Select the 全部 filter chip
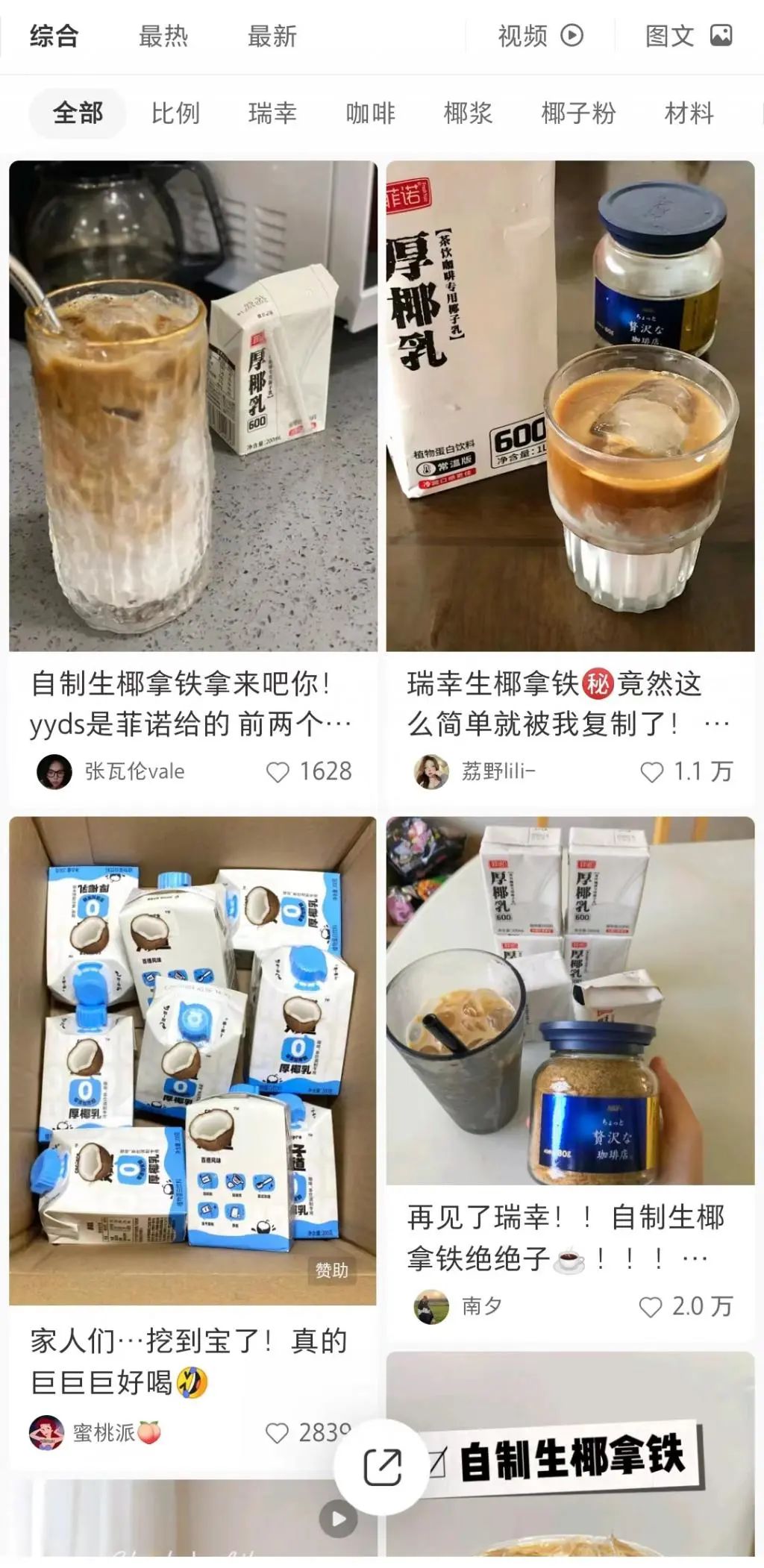This screenshot has height=1568, width=764. (77, 113)
